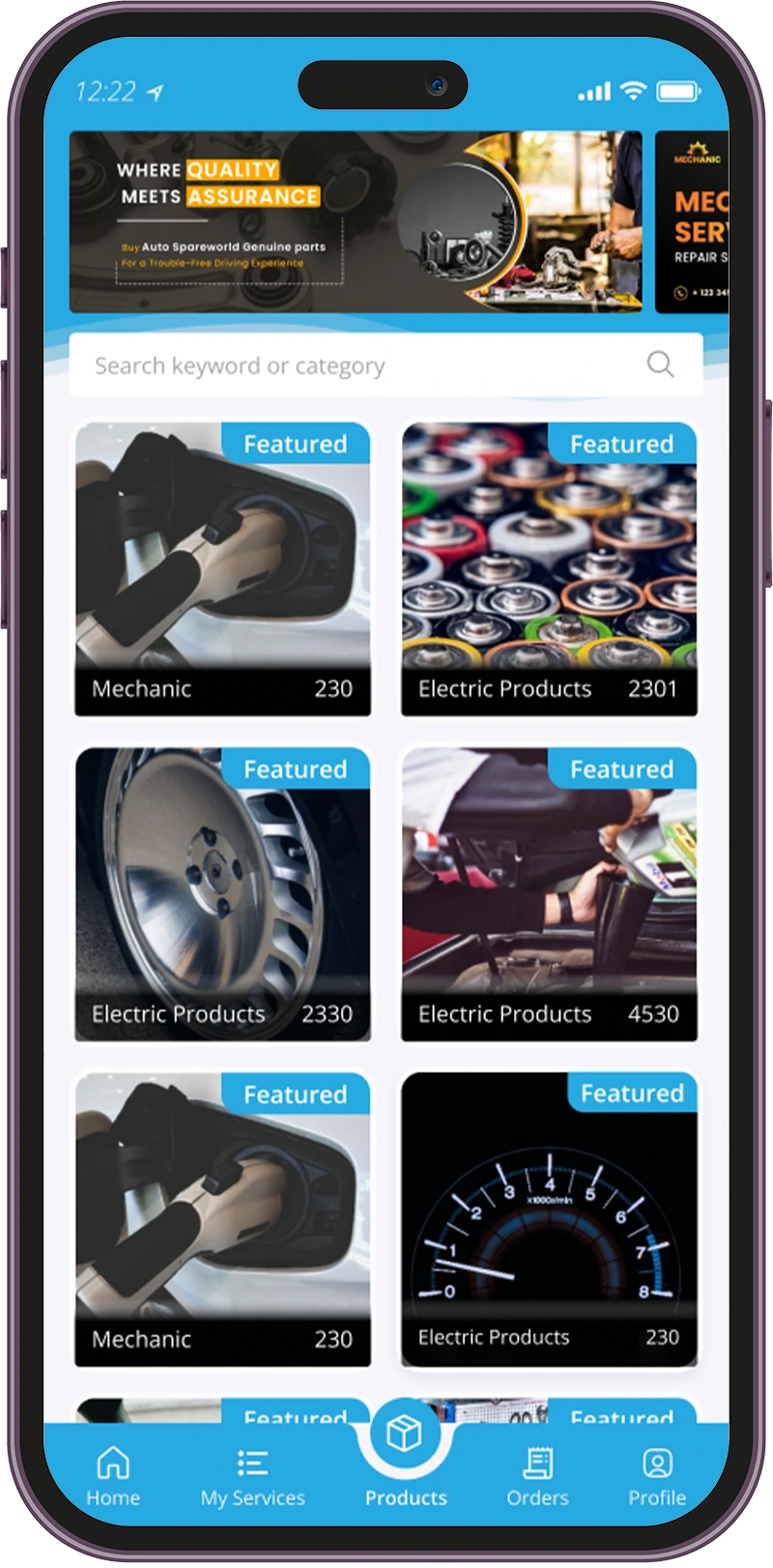Tap the battery indicator in the status bar

(678, 89)
